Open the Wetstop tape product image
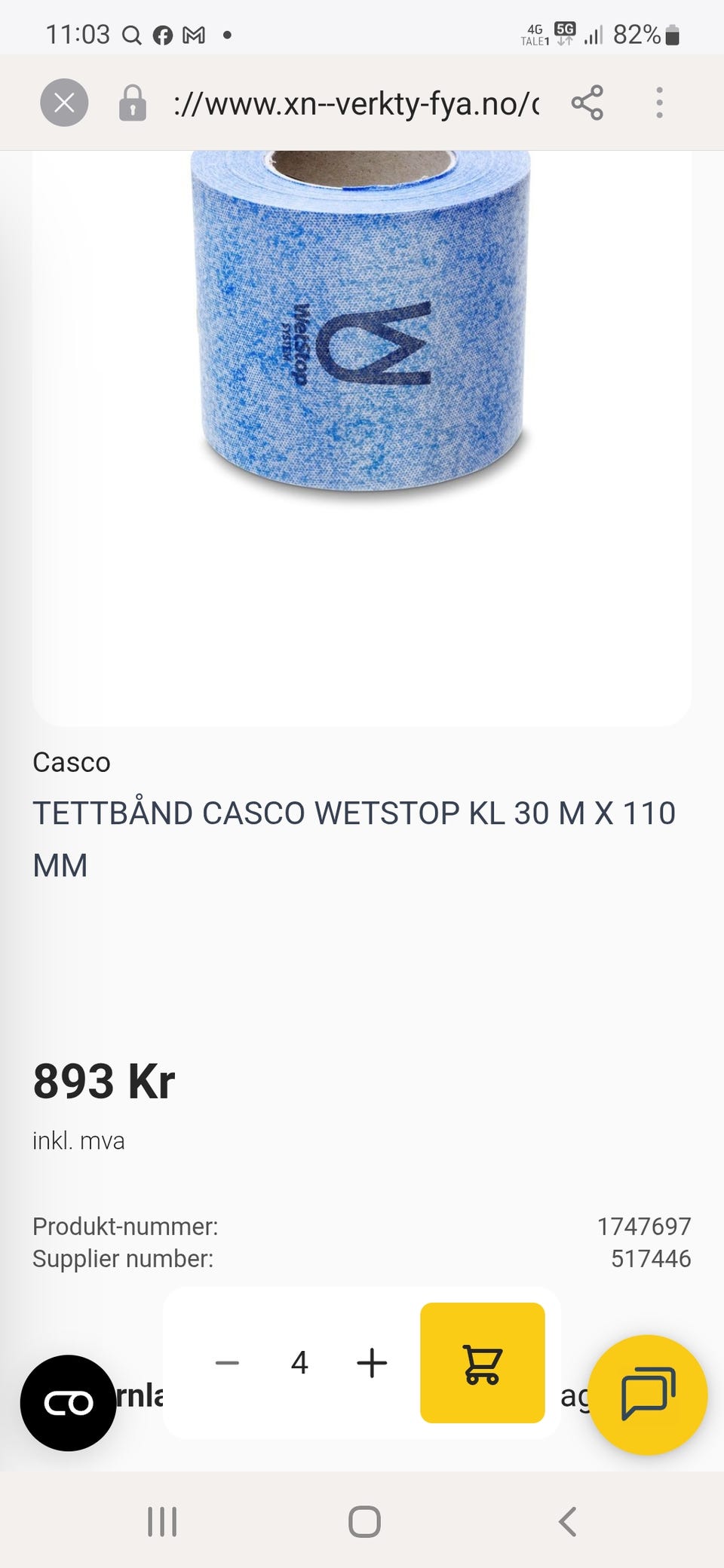This screenshot has width=724, height=1568. pos(361,324)
